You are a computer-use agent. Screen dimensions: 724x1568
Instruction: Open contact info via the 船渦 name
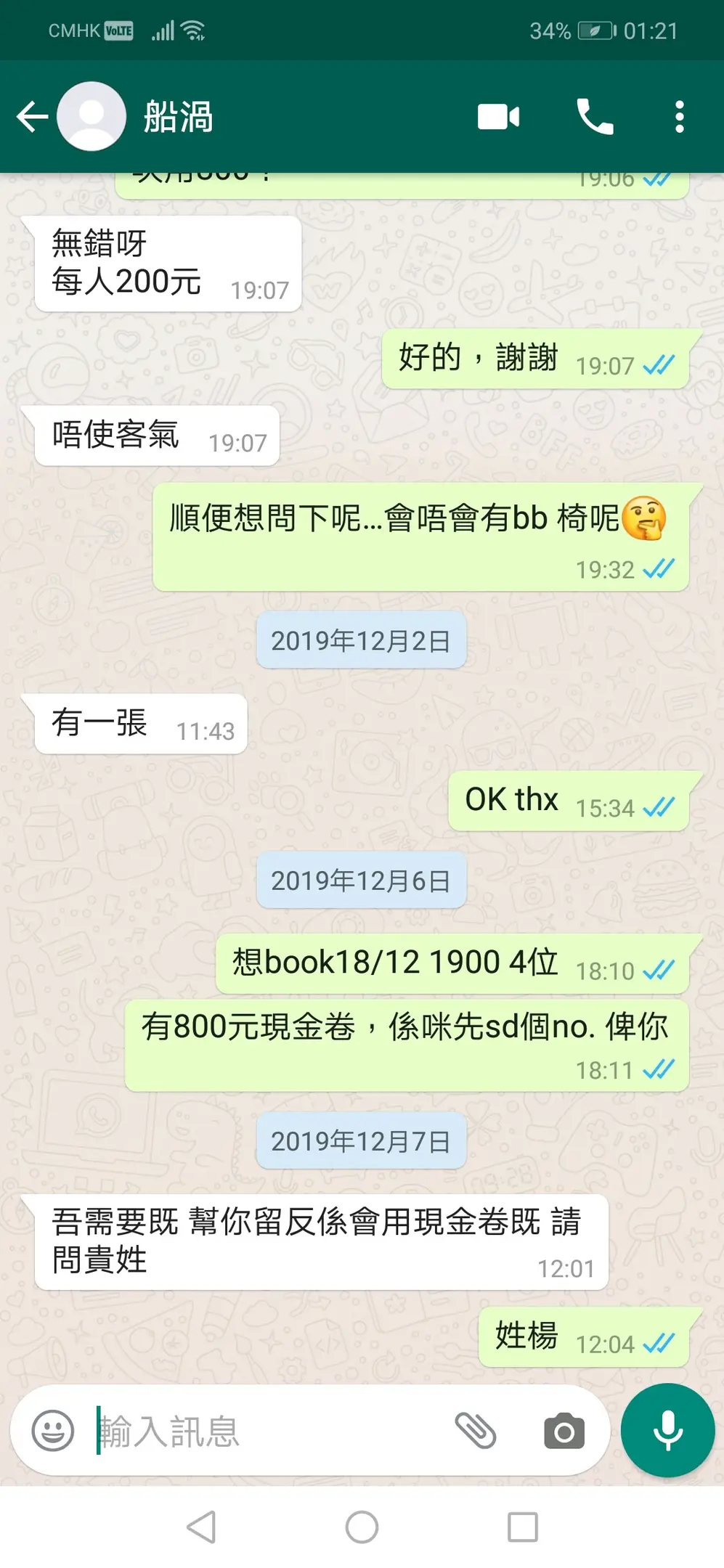click(179, 117)
